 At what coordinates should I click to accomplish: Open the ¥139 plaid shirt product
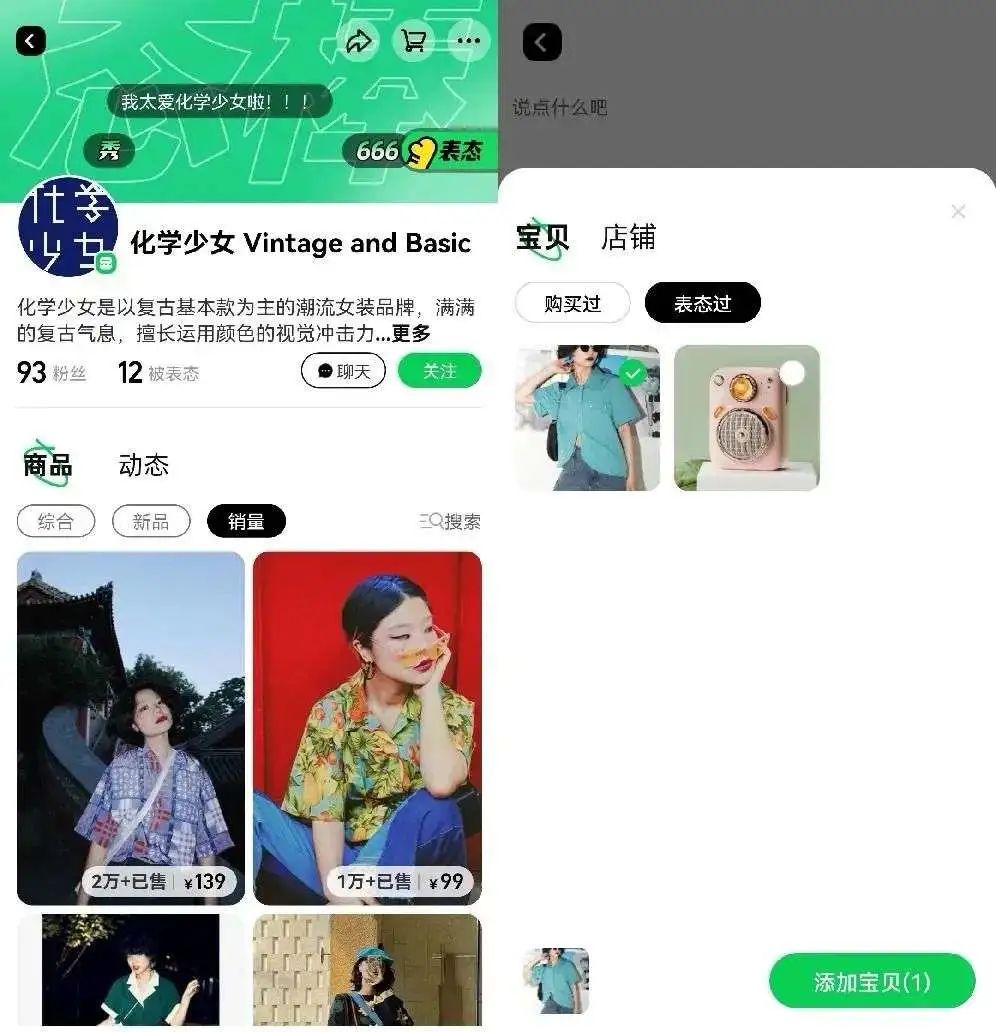[x=131, y=728]
